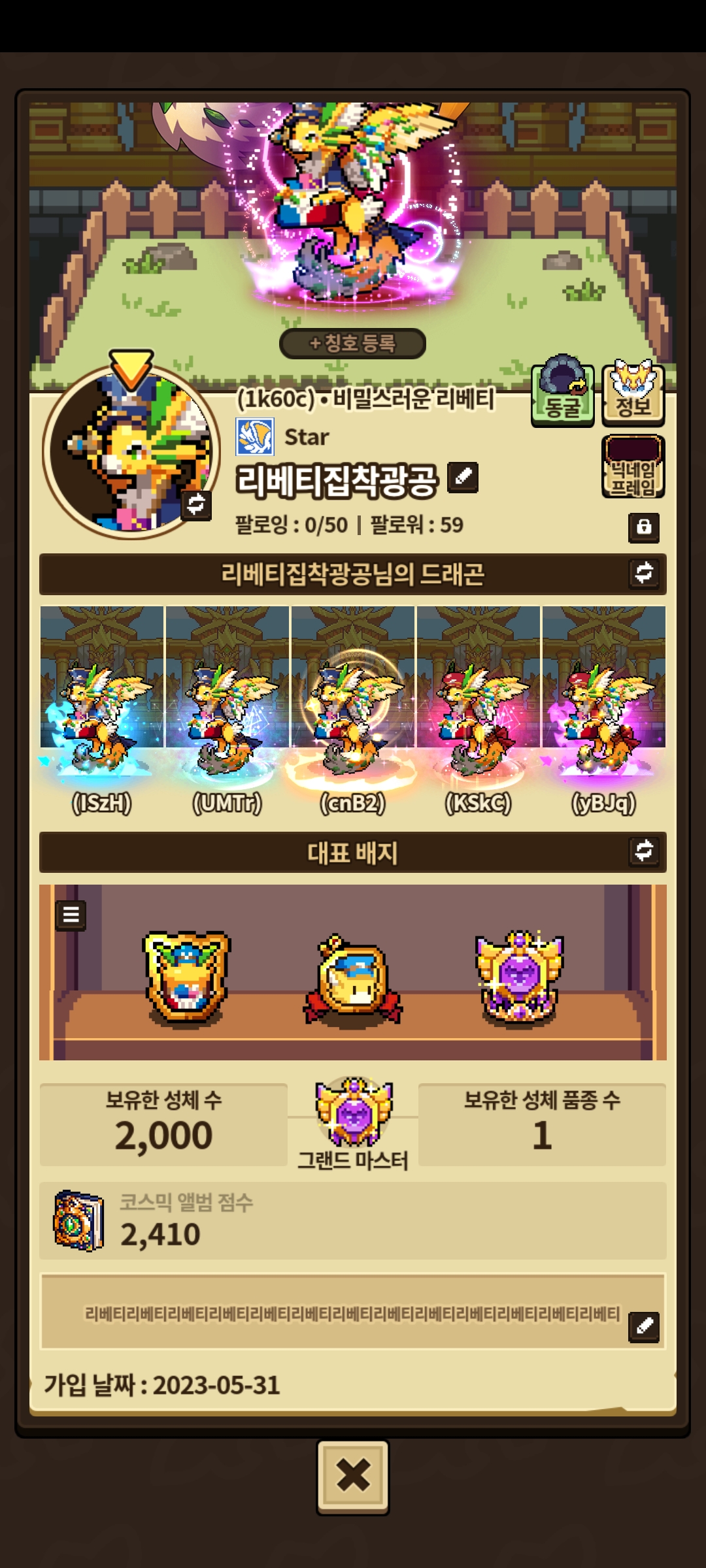This screenshot has width=706, height=1568.
Task: Open the 정보 info button
Action: pyautogui.click(x=633, y=393)
